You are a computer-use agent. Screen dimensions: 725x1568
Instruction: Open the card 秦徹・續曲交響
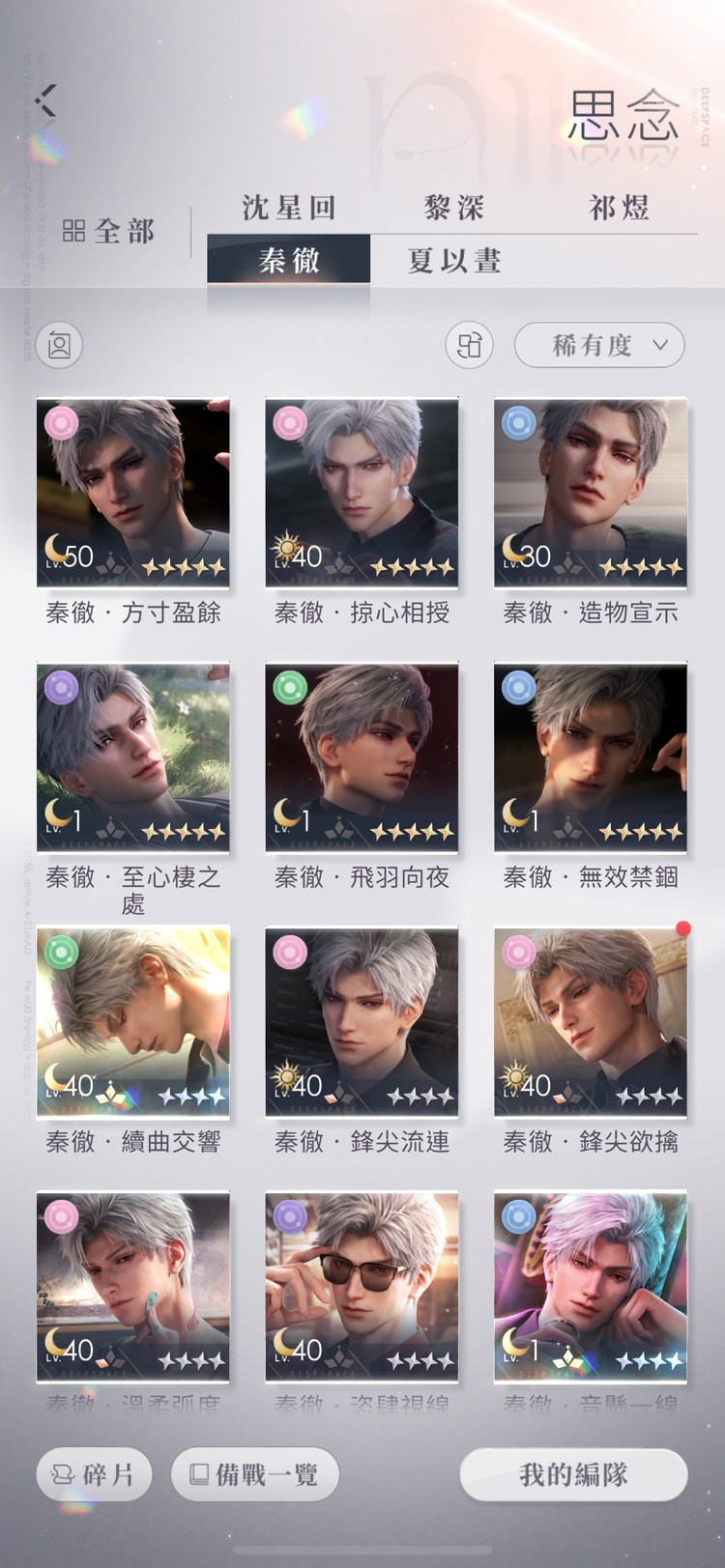tap(133, 1021)
